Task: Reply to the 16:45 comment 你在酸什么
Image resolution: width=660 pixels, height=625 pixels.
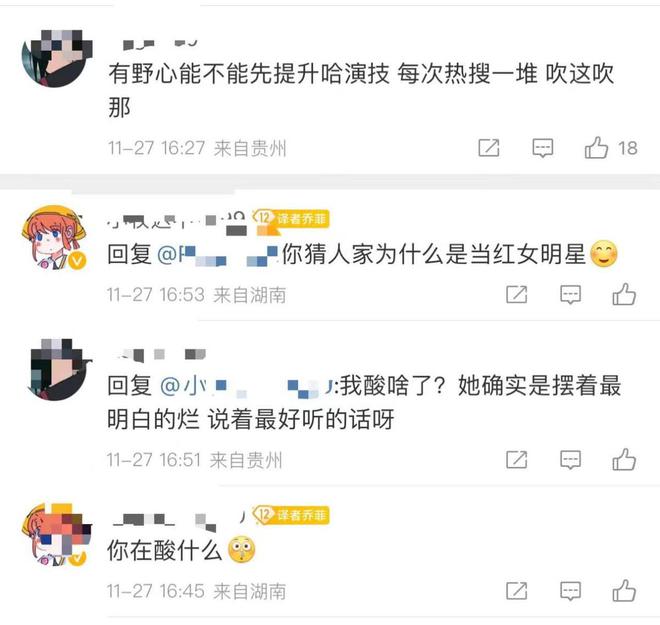Action: pos(570,590)
